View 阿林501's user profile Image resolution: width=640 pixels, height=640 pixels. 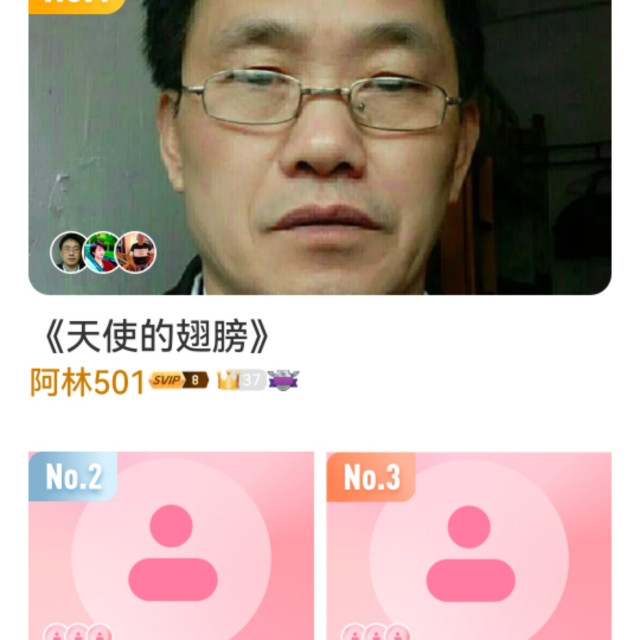coord(88,382)
